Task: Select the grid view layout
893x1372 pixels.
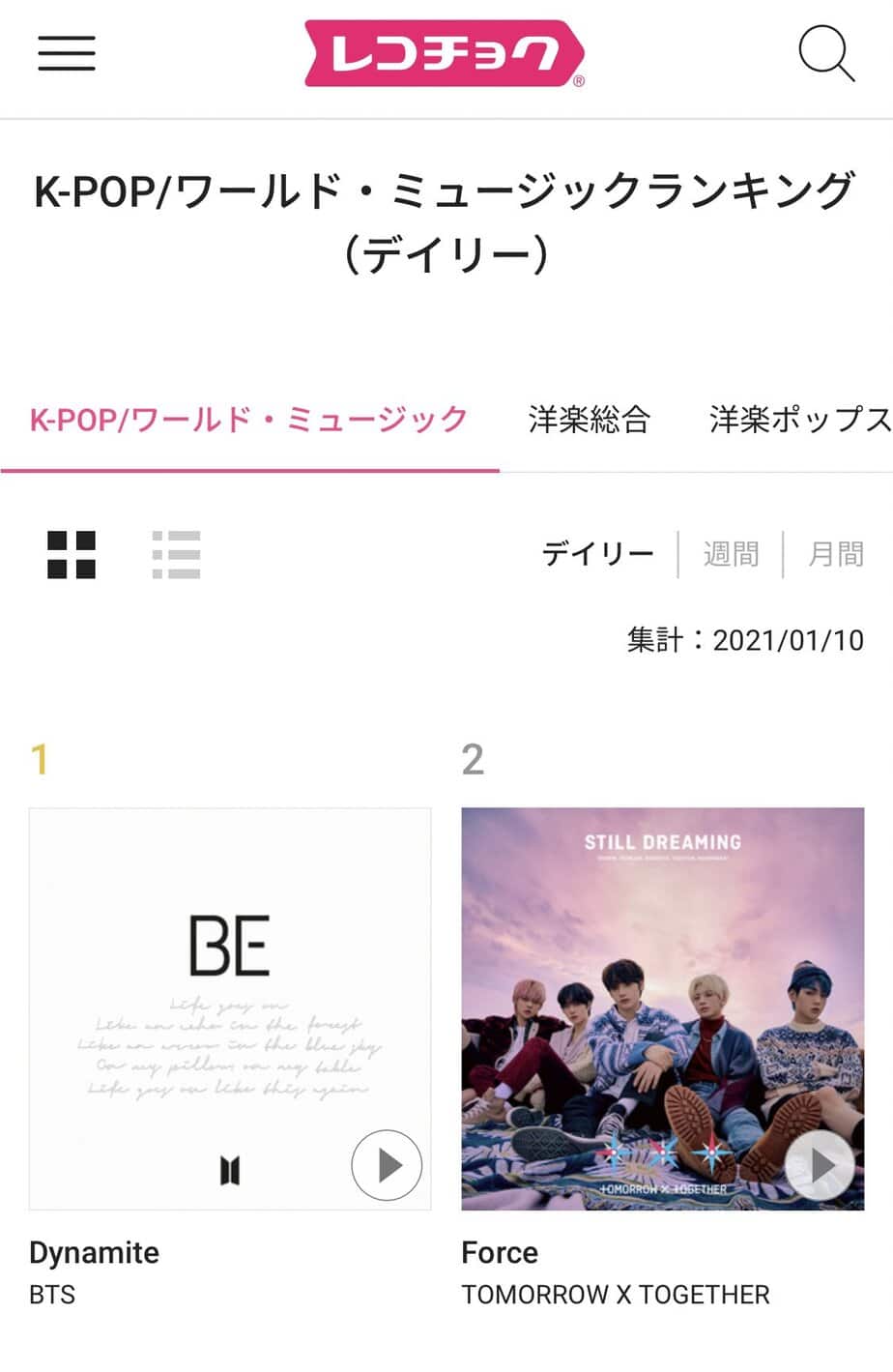Action: pos(72,555)
